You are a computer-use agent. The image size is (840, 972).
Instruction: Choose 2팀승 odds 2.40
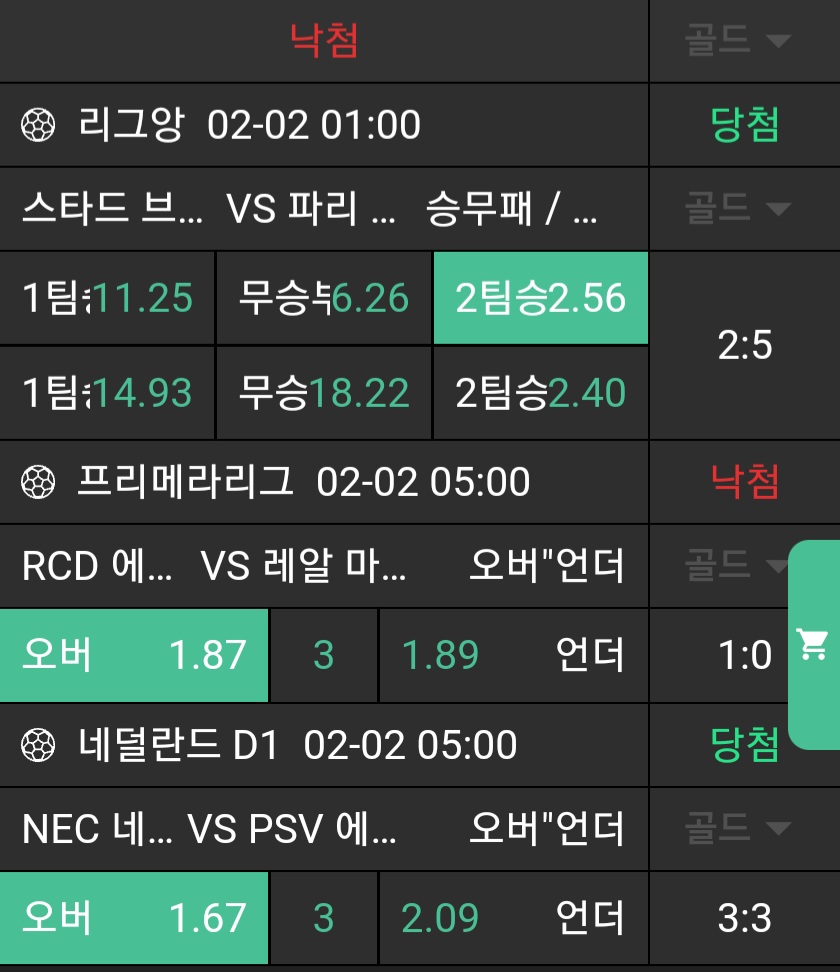540,393
